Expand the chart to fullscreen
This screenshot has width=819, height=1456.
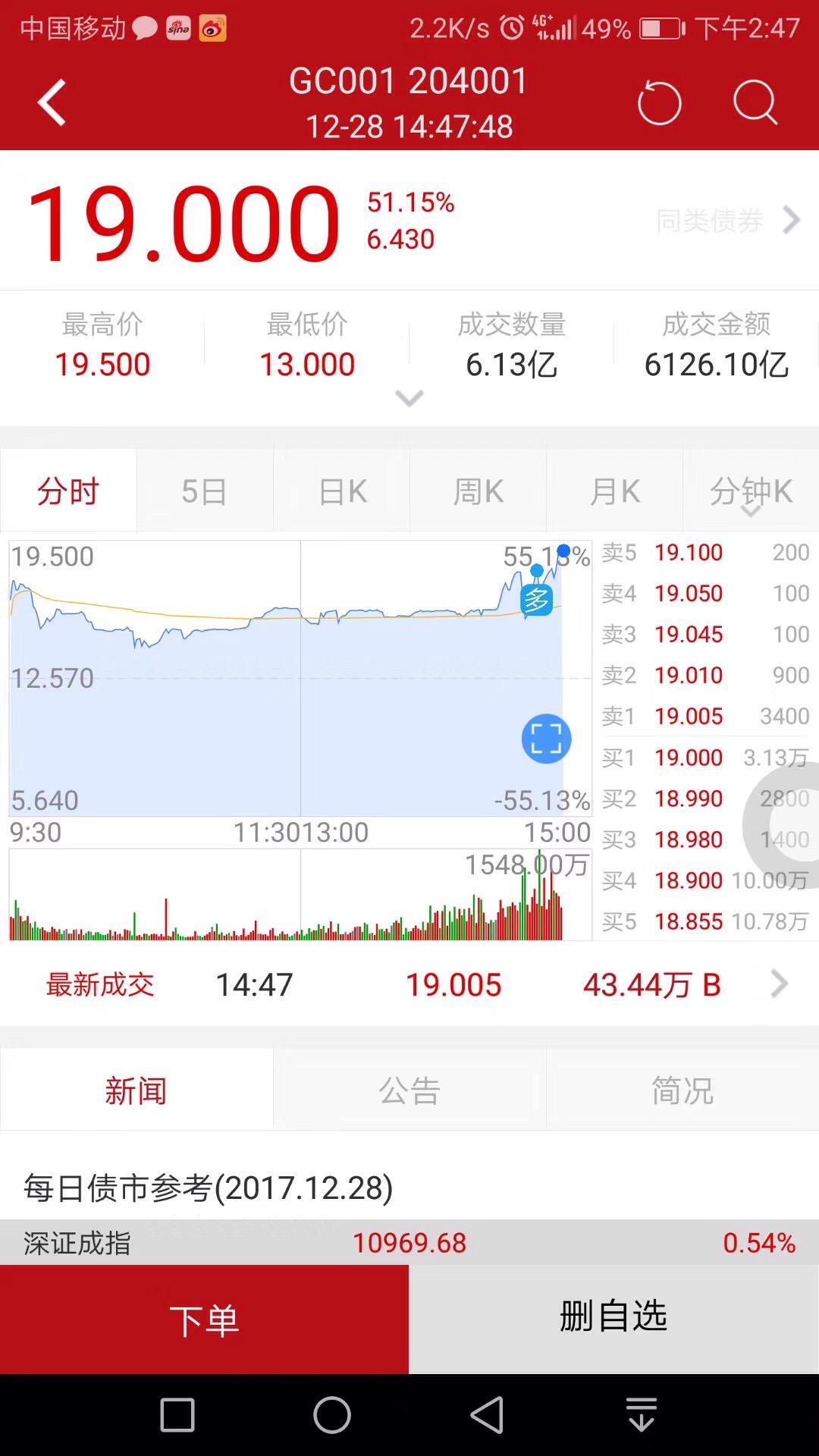click(x=546, y=739)
